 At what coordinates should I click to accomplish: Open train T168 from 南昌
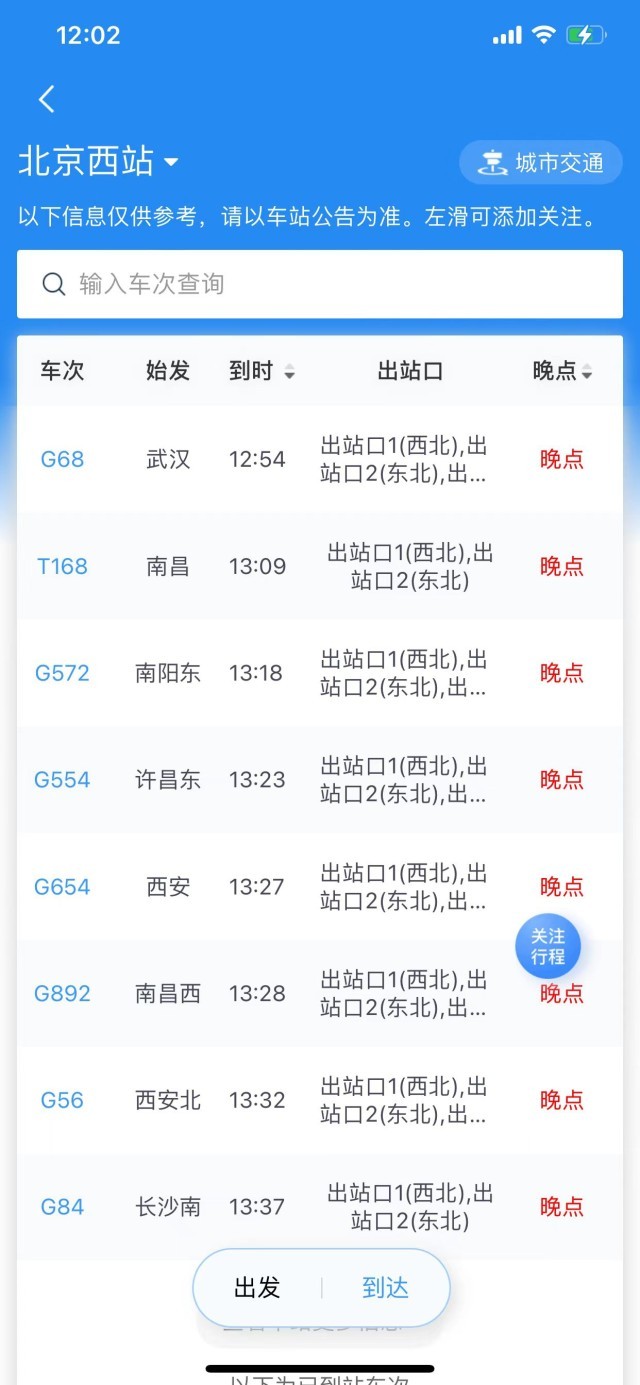(x=62, y=567)
